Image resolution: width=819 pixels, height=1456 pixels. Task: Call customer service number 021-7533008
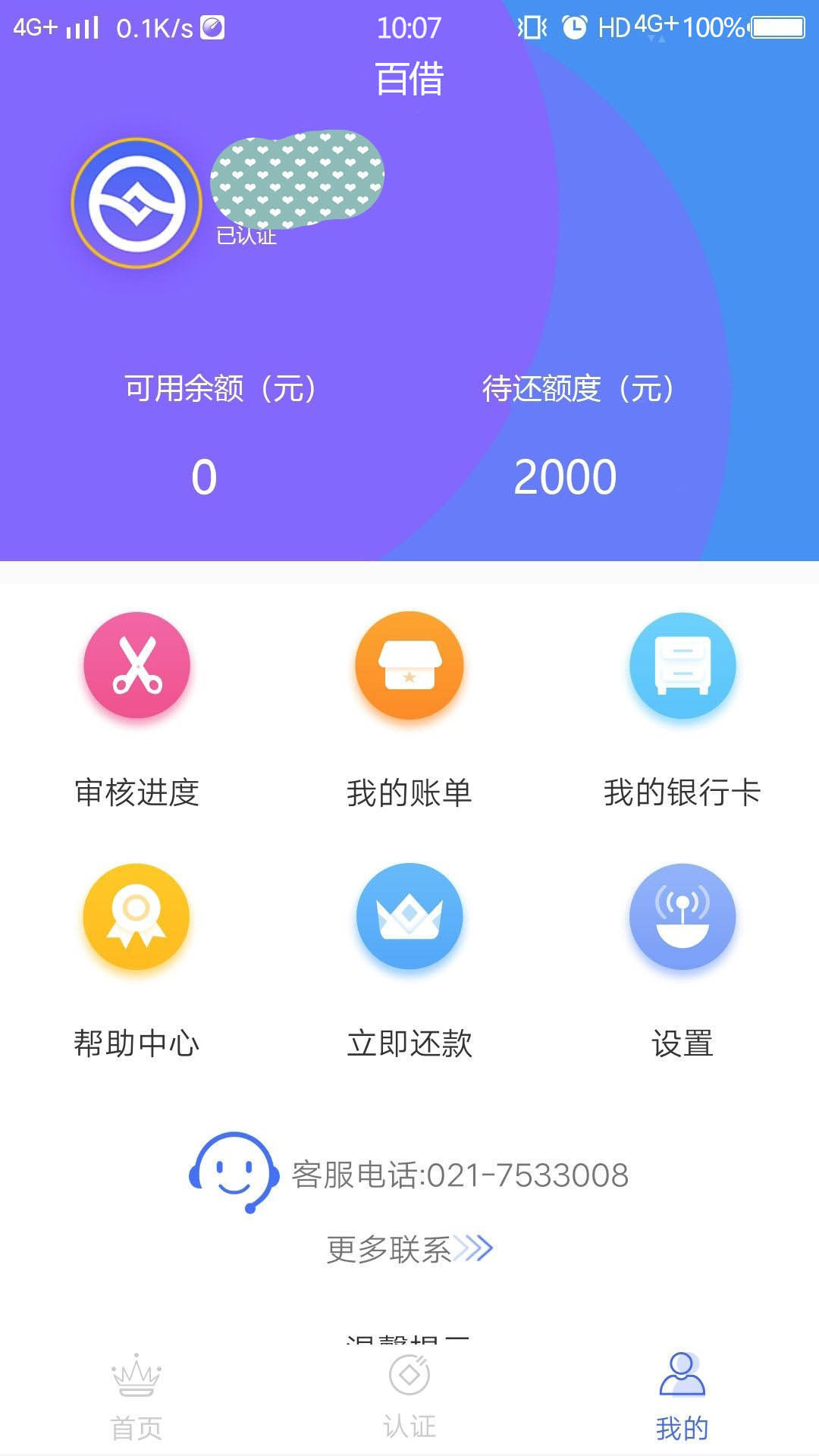[x=460, y=1175]
